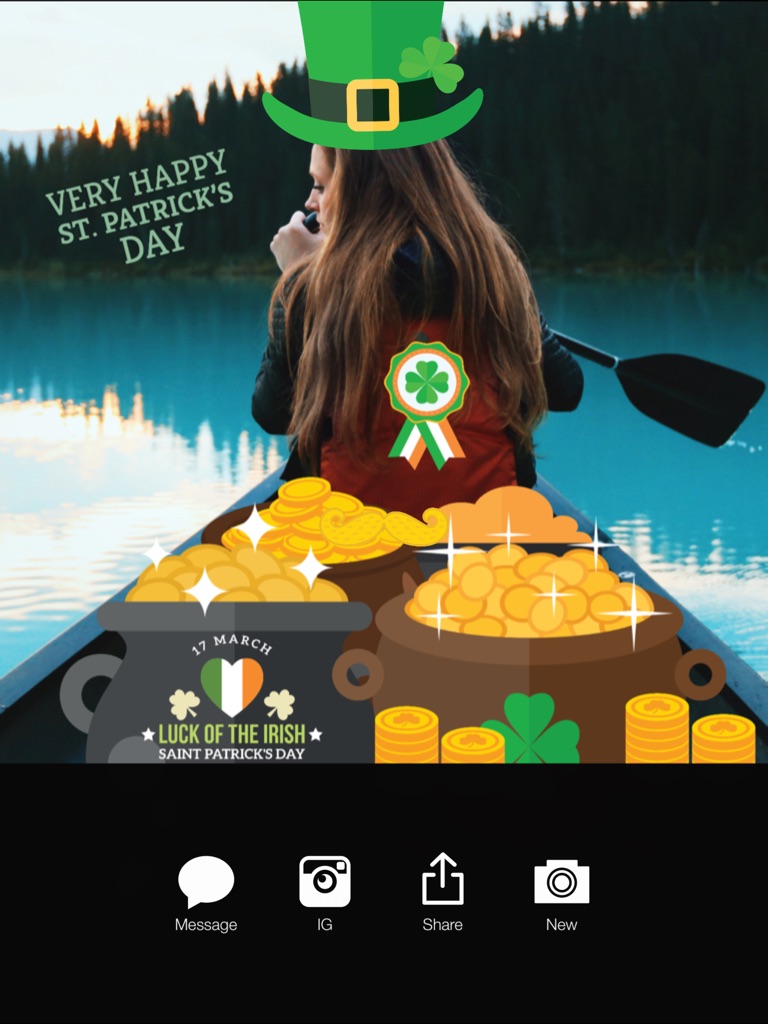Tap the Message label under the speech bubble
Screen dimensions: 768x1024
(x=204, y=925)
